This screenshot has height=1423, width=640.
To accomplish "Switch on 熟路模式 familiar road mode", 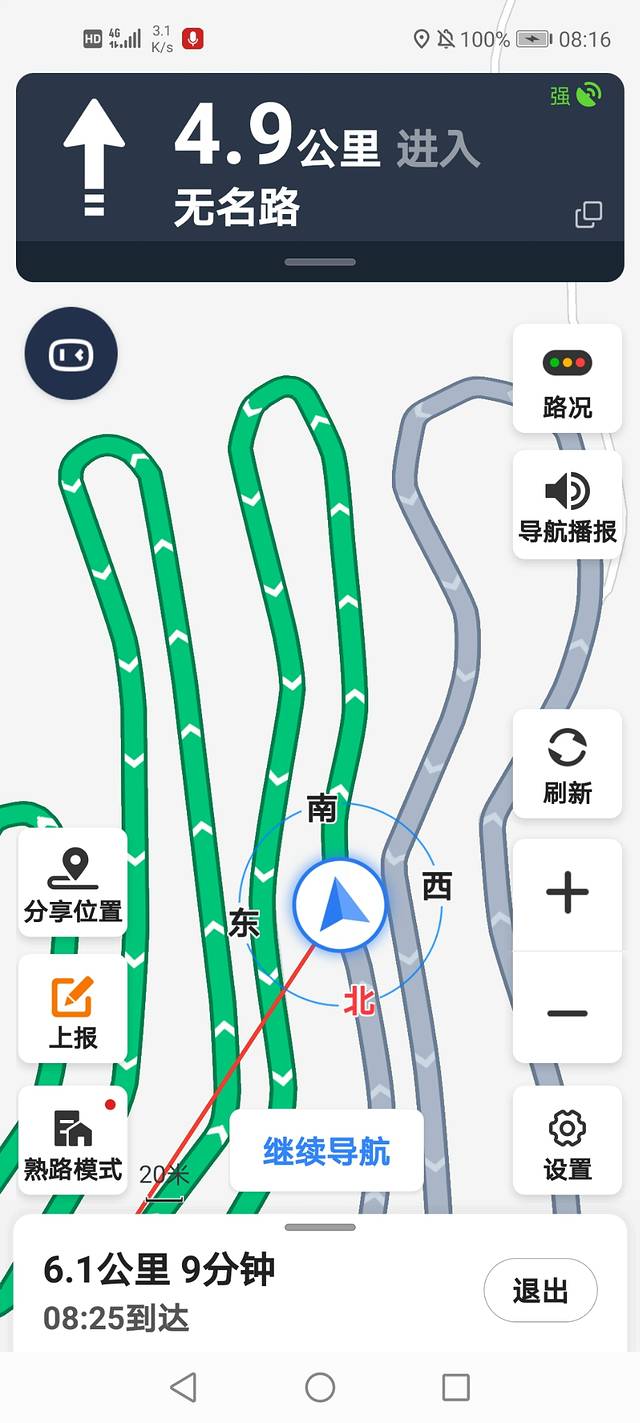I will (73, 1141).
